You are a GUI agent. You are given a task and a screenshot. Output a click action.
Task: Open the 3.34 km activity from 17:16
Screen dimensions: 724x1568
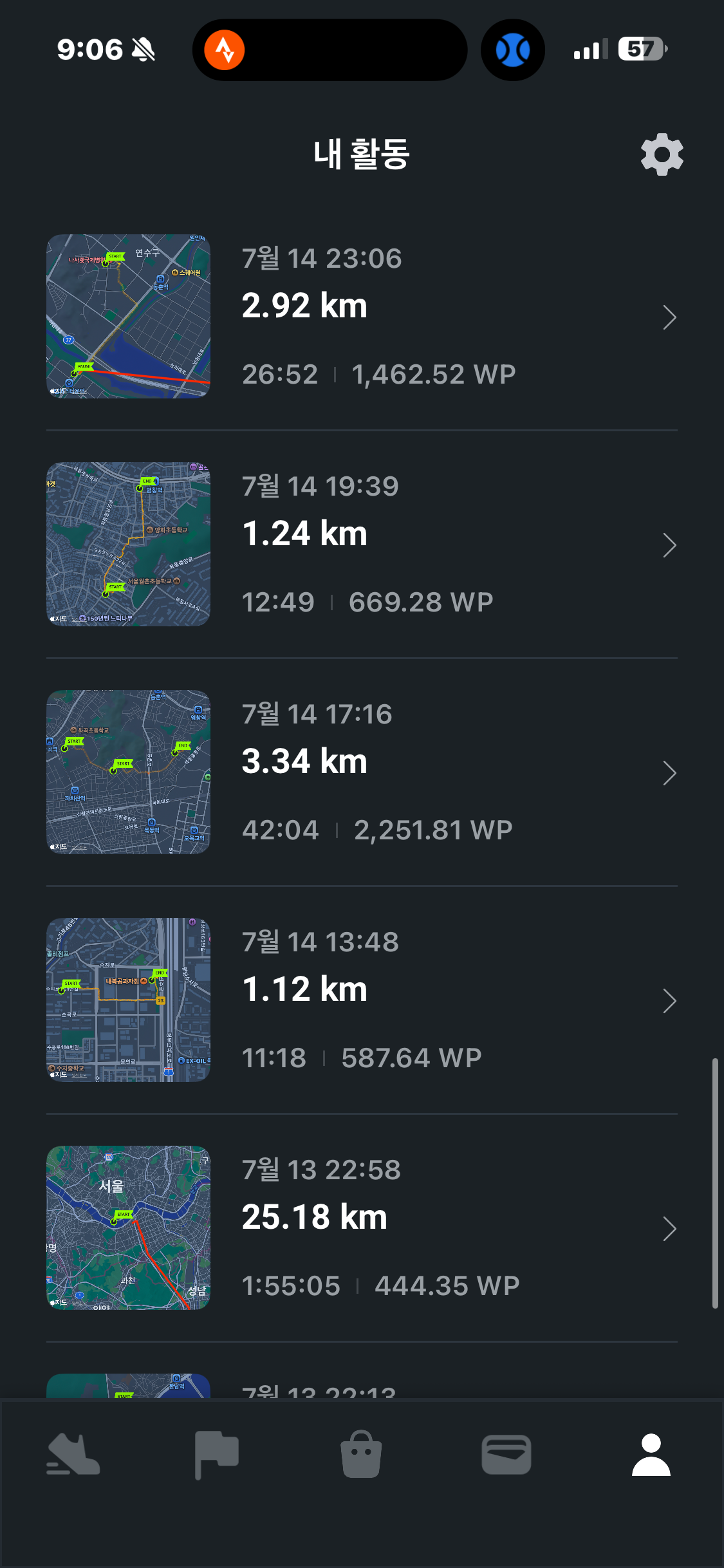point(362,772)
